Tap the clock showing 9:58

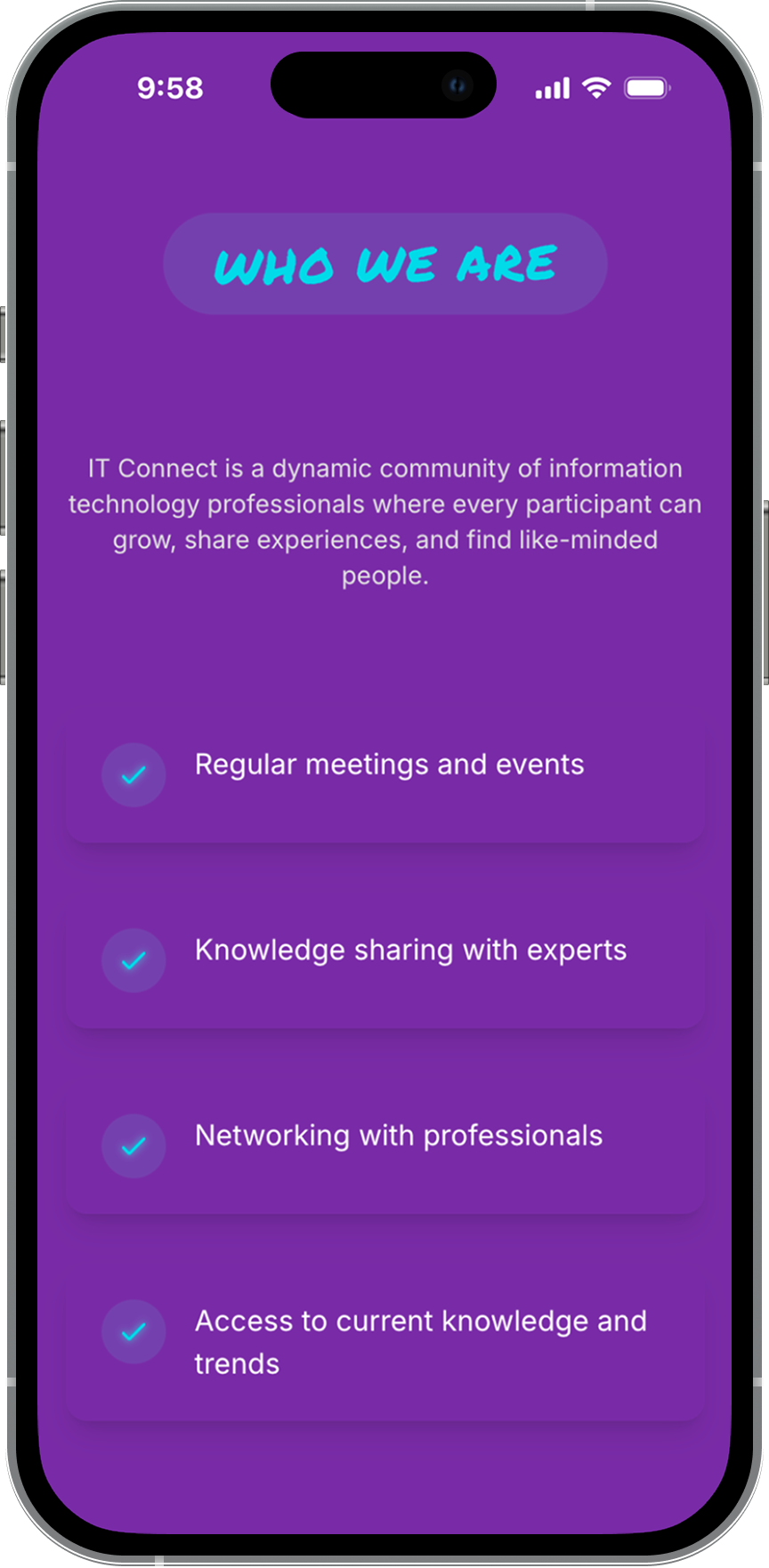tap(170, 86)
